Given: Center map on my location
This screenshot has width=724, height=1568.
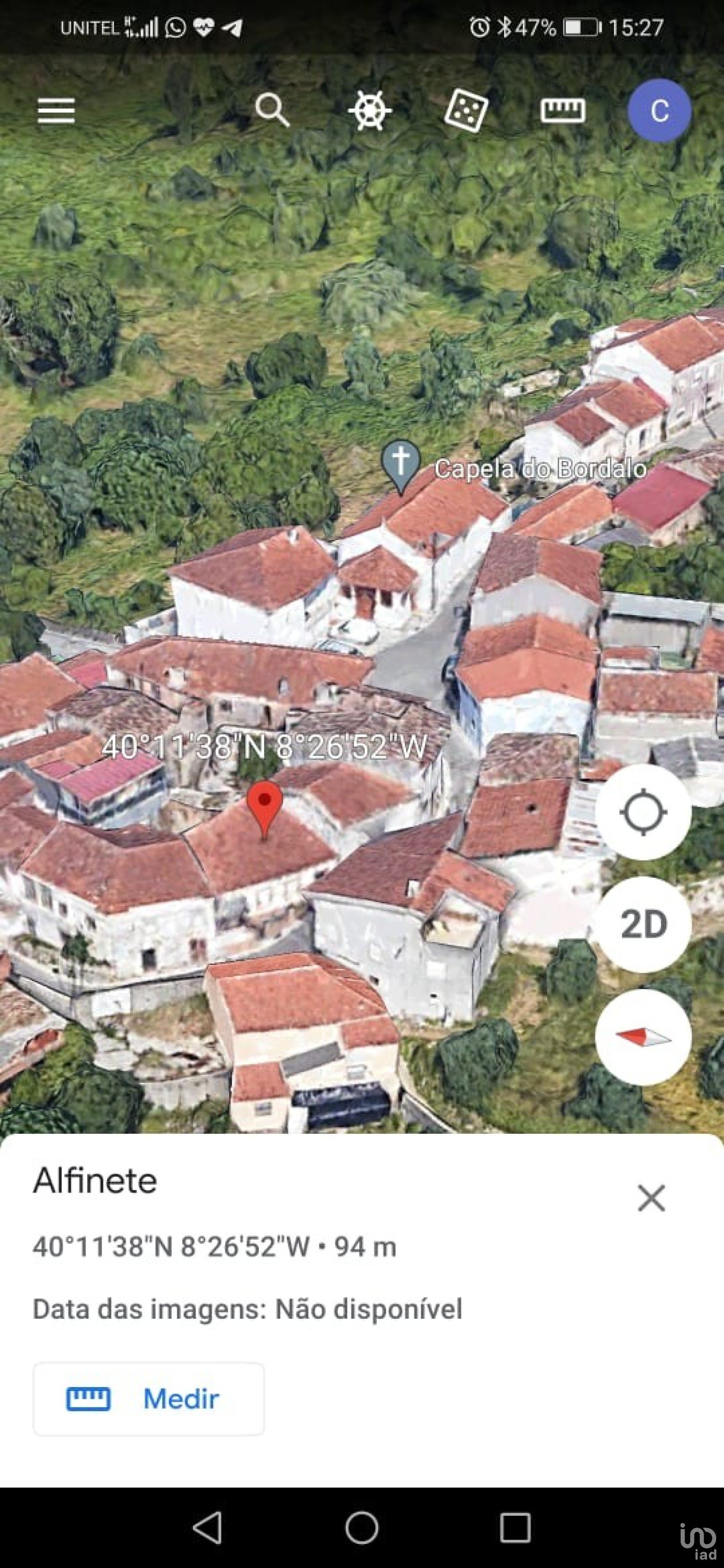Looking at the screenshot, I should point(643,812).
